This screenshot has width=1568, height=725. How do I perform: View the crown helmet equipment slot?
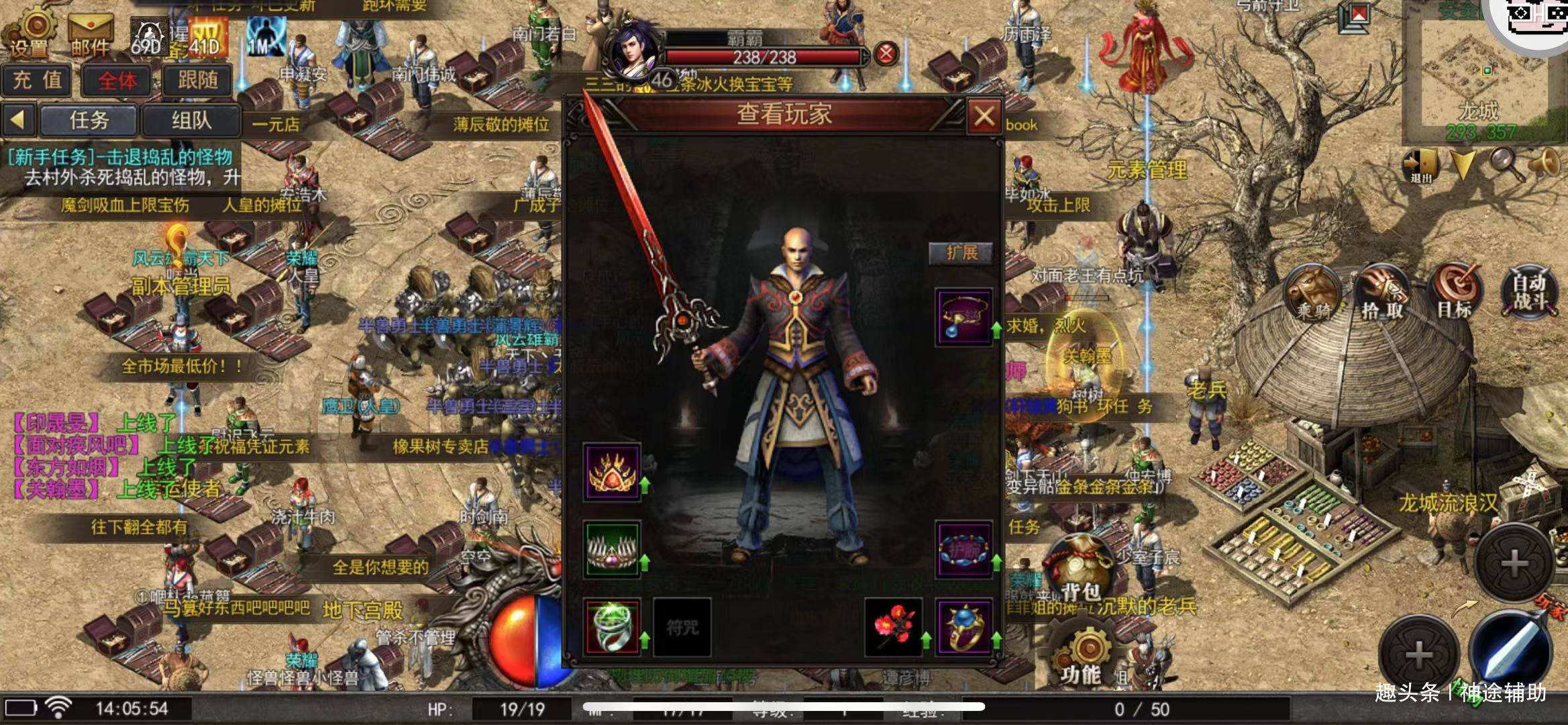[x=613, y=471]
